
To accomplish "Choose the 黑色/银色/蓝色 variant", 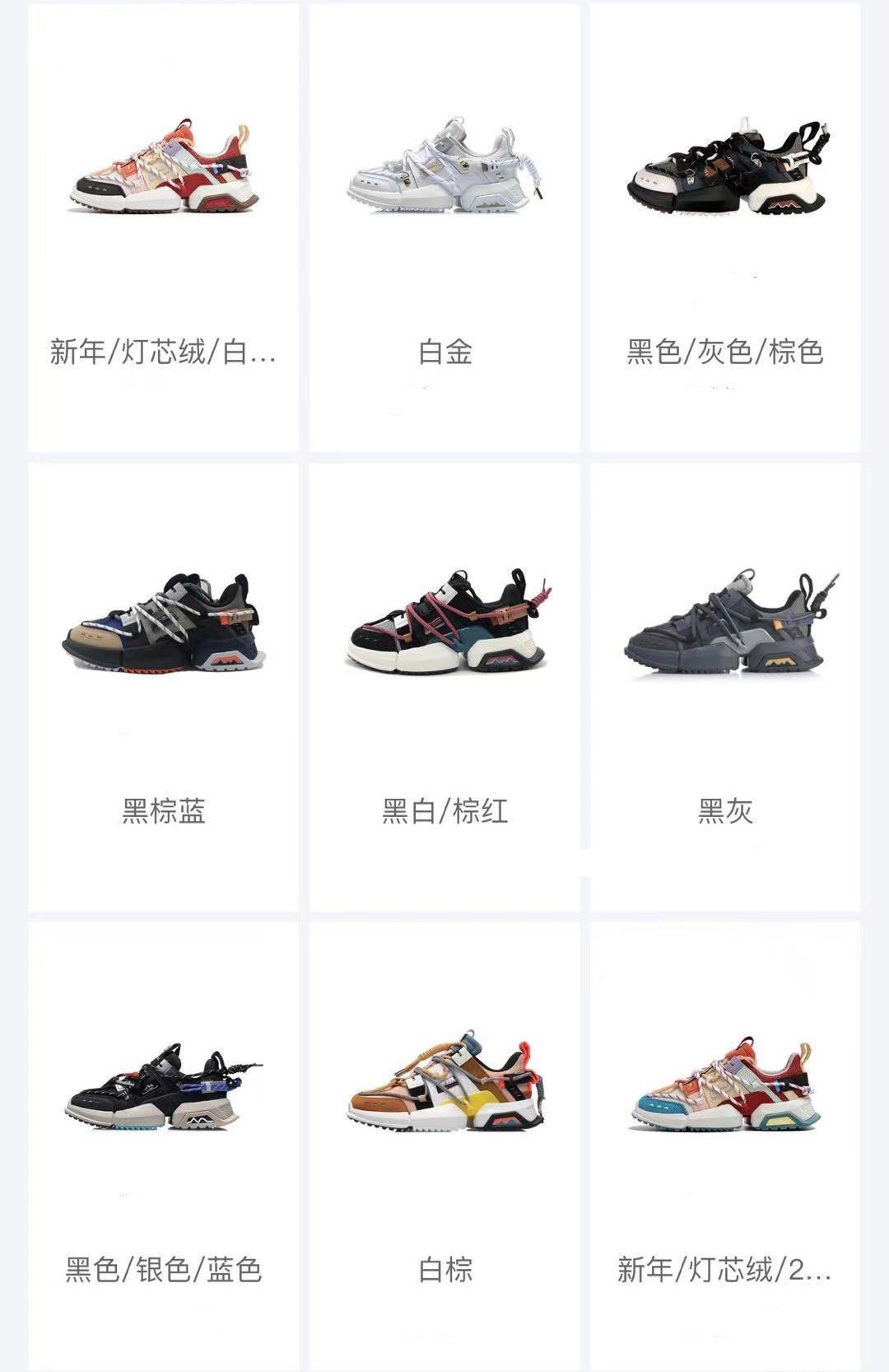I will coord(163,1145).
